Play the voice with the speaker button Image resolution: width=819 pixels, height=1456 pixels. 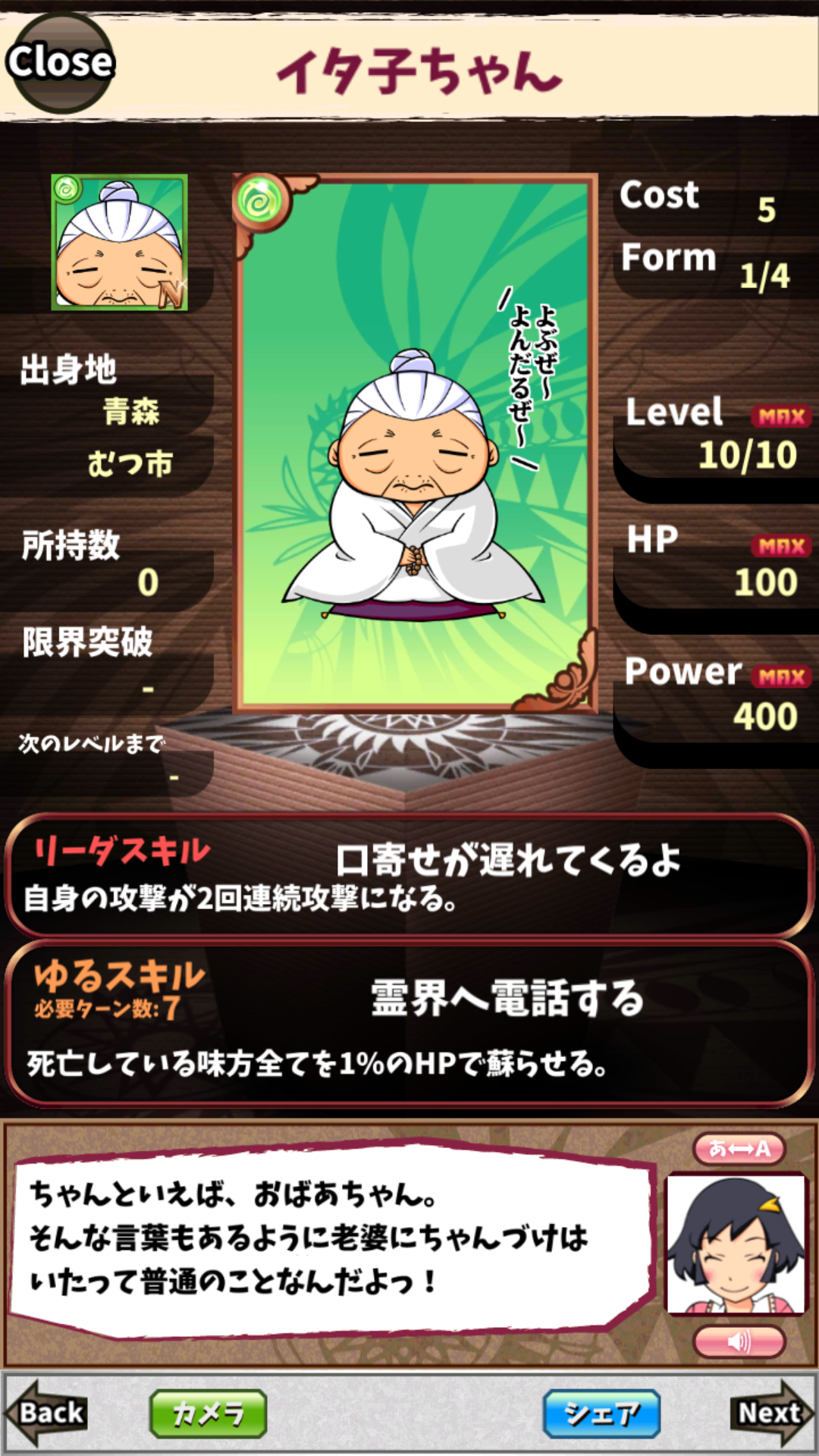739,1342
